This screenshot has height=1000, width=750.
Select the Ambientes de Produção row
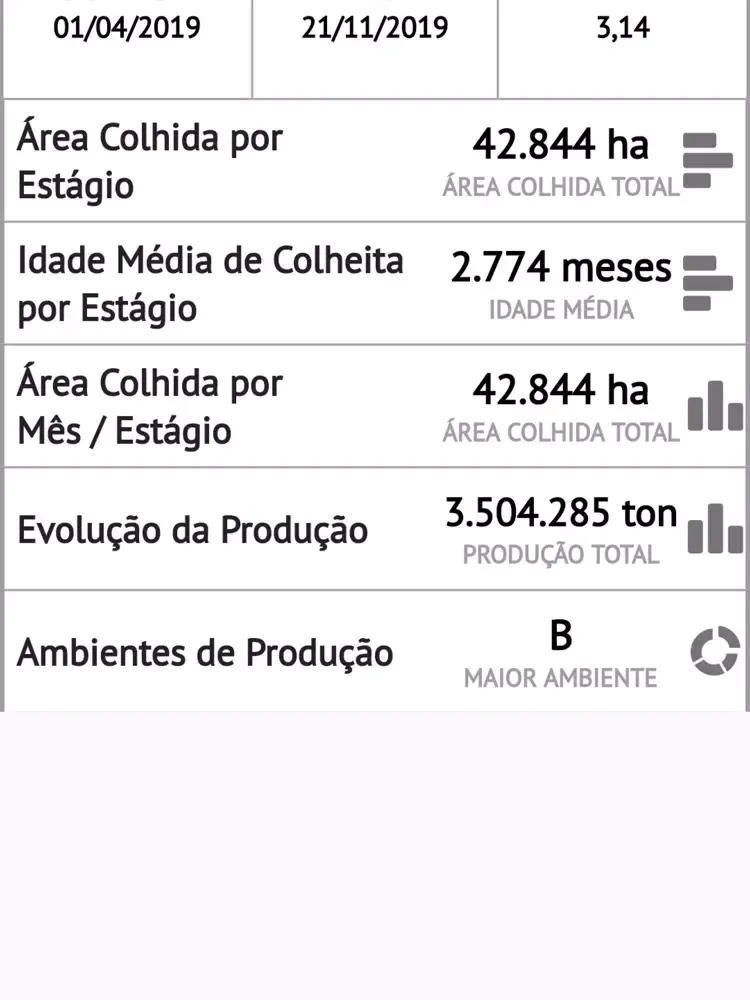pyautogui.click(x=375, y=652)
